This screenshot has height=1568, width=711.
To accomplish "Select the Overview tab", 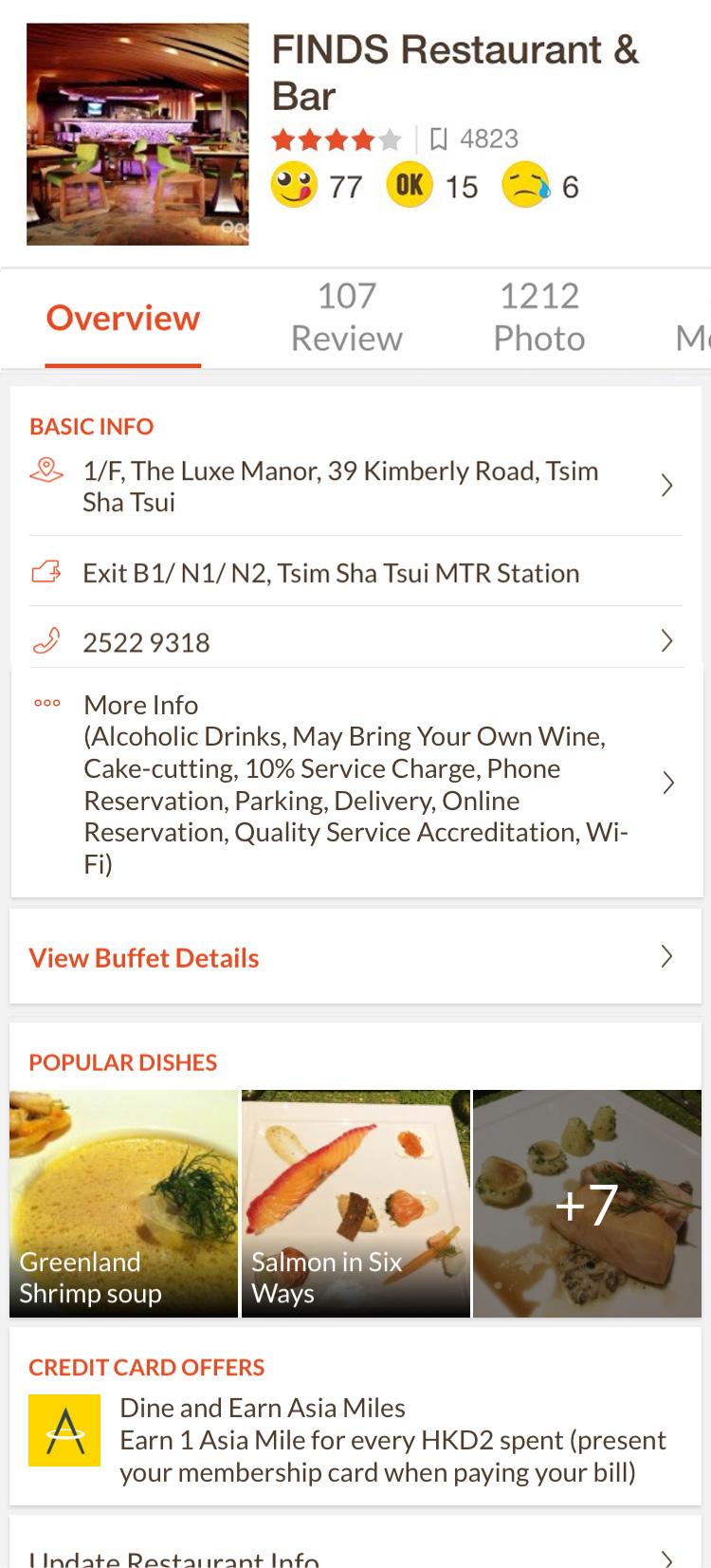I will coord(123,318).
